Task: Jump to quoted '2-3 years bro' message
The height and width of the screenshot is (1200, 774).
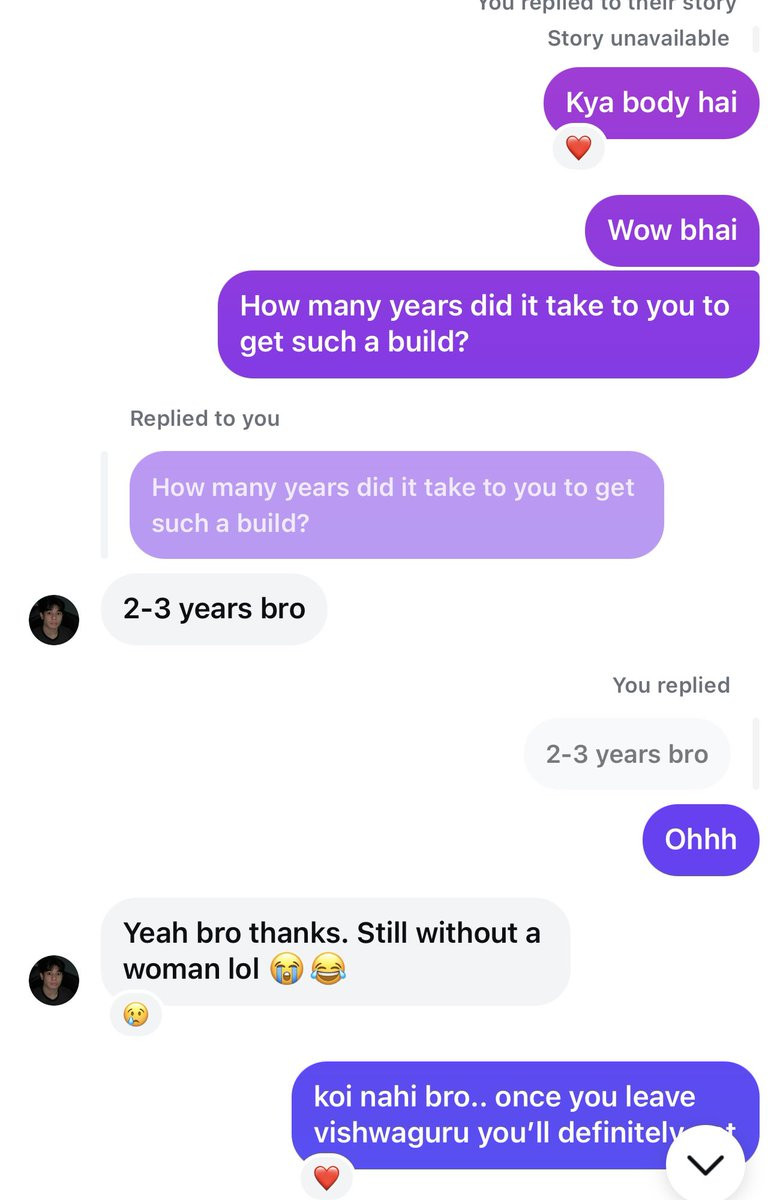Action: tap(627, 754)
